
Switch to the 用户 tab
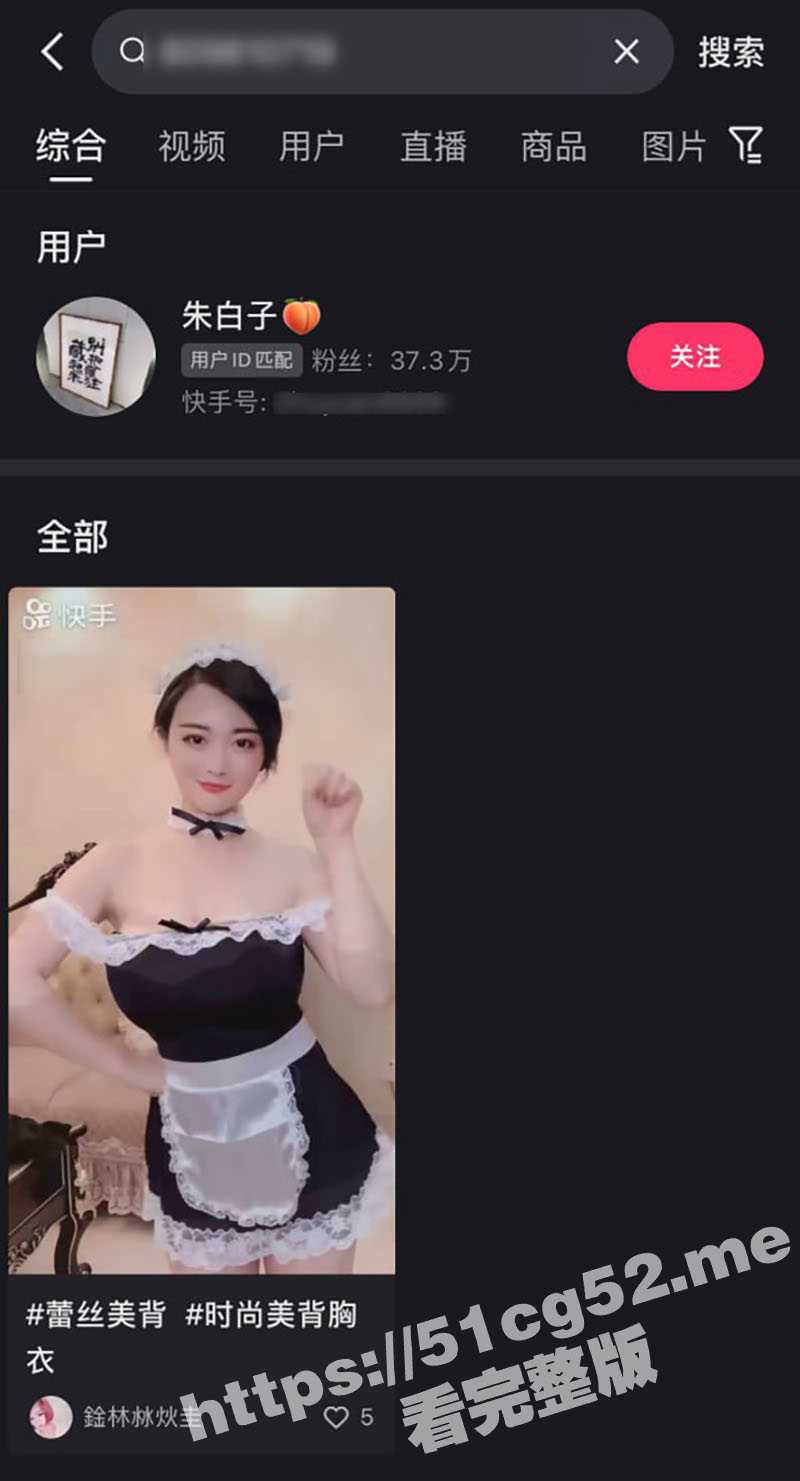pos(311,146)
